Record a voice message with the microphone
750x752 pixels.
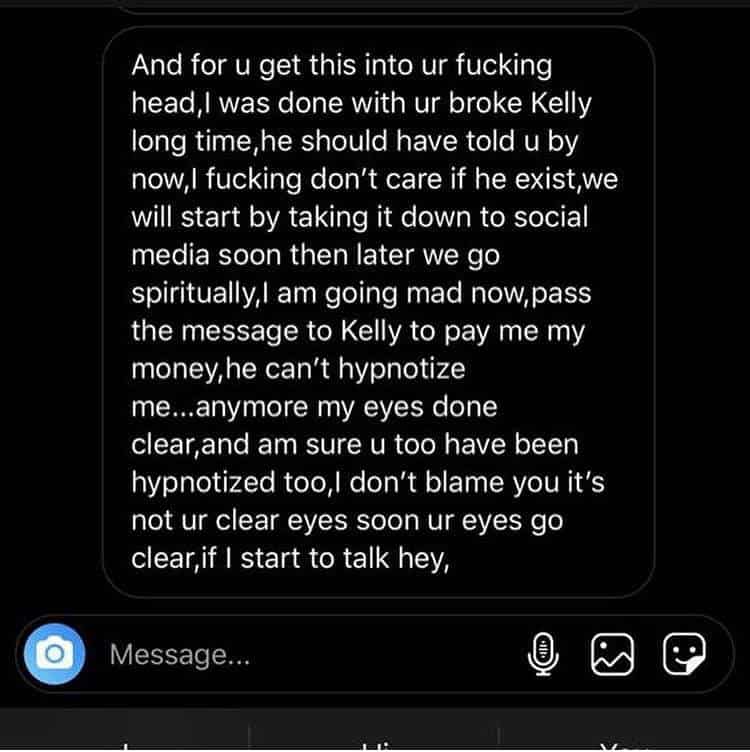[543, 654]
